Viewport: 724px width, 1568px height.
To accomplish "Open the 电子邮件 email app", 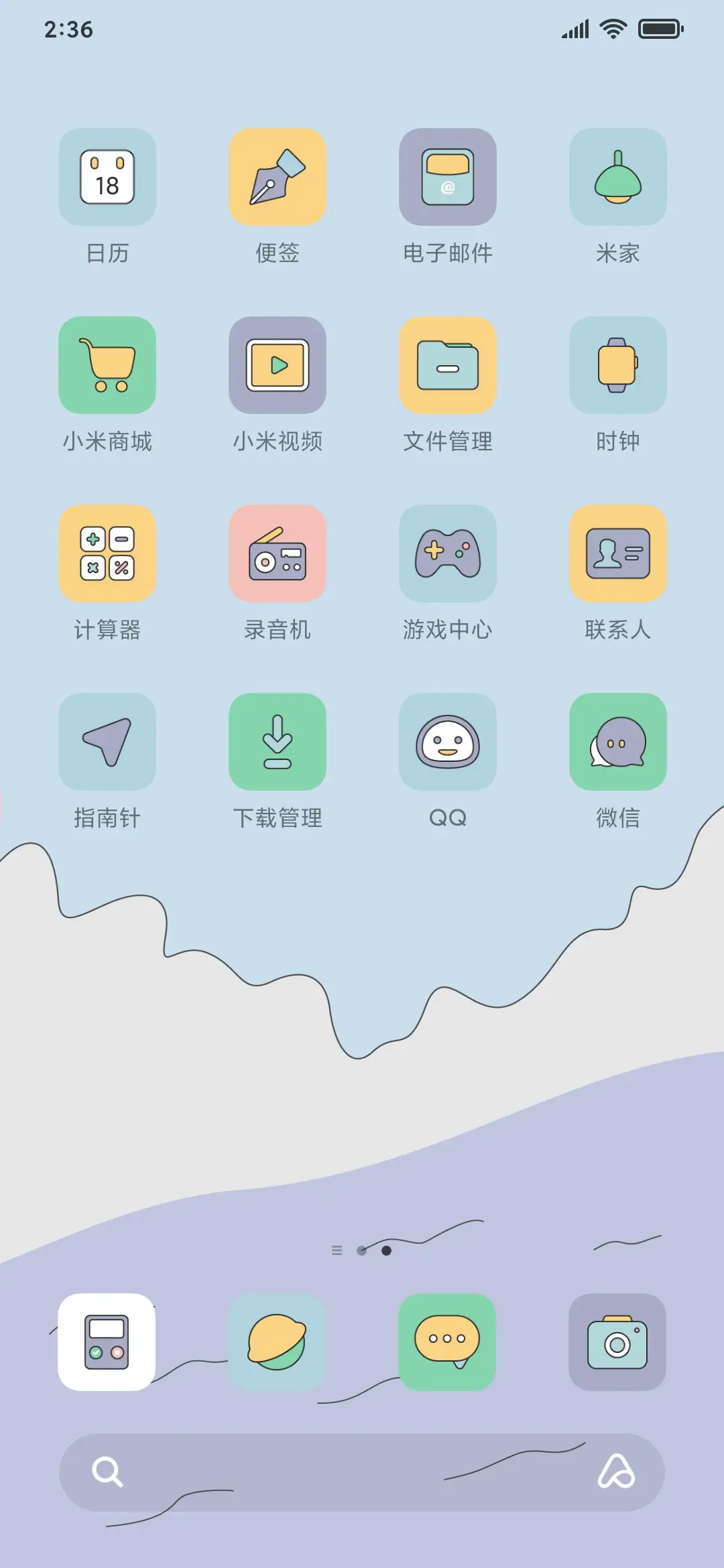I will coord(448,178).
